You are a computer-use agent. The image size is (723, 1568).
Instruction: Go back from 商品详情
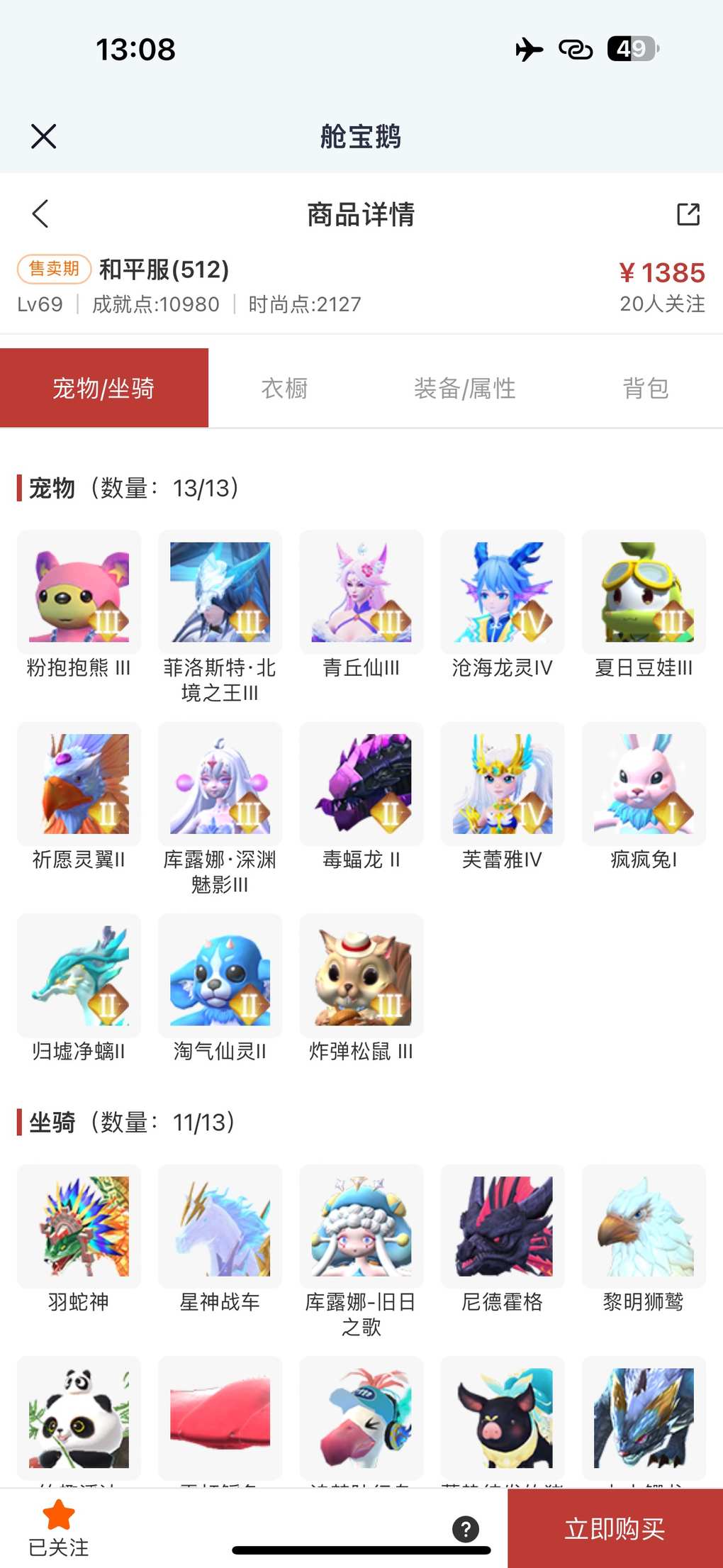(x=40, y=213)
